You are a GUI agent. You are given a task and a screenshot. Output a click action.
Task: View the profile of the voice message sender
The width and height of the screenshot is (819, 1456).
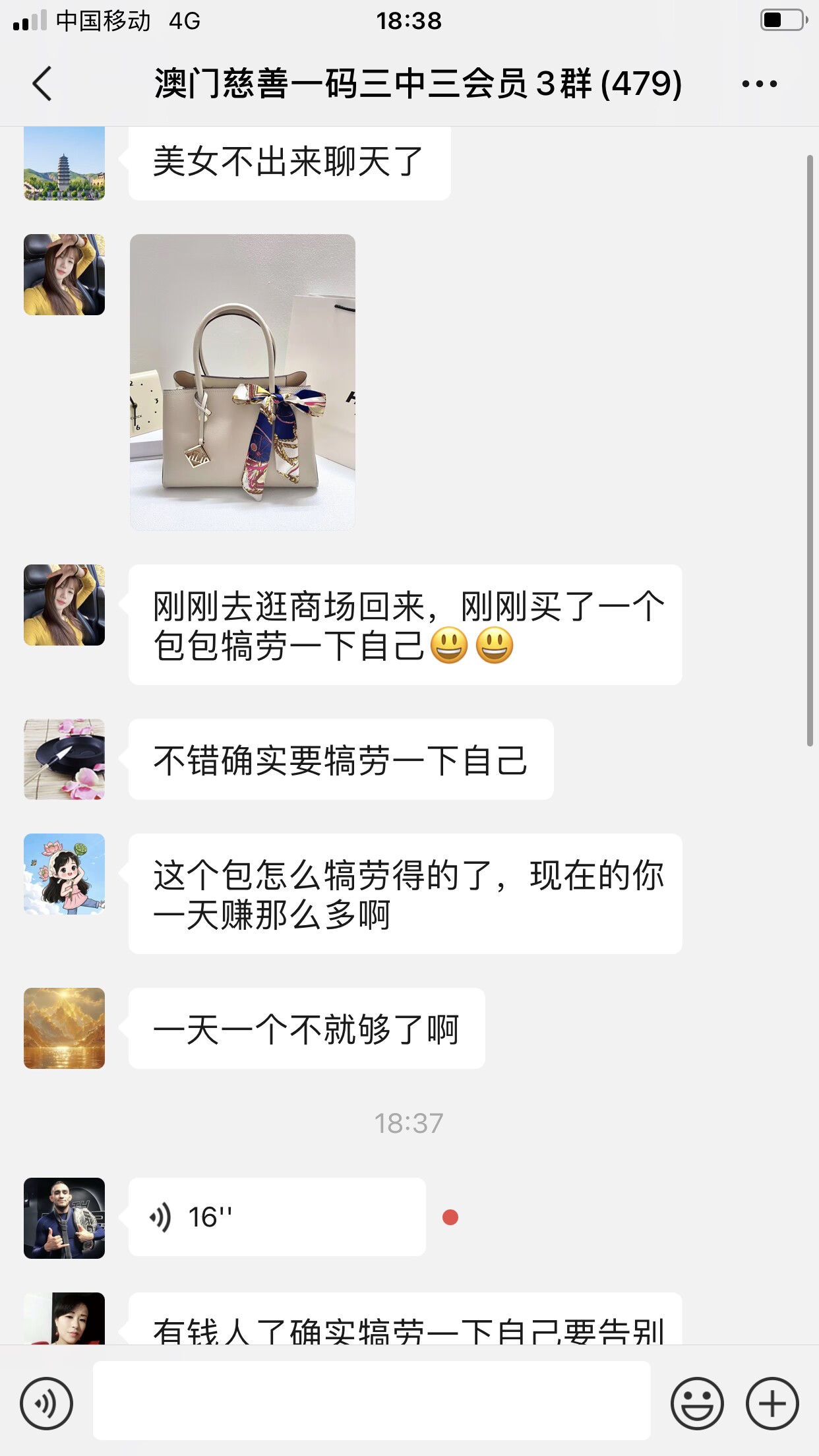[64, 1218]
